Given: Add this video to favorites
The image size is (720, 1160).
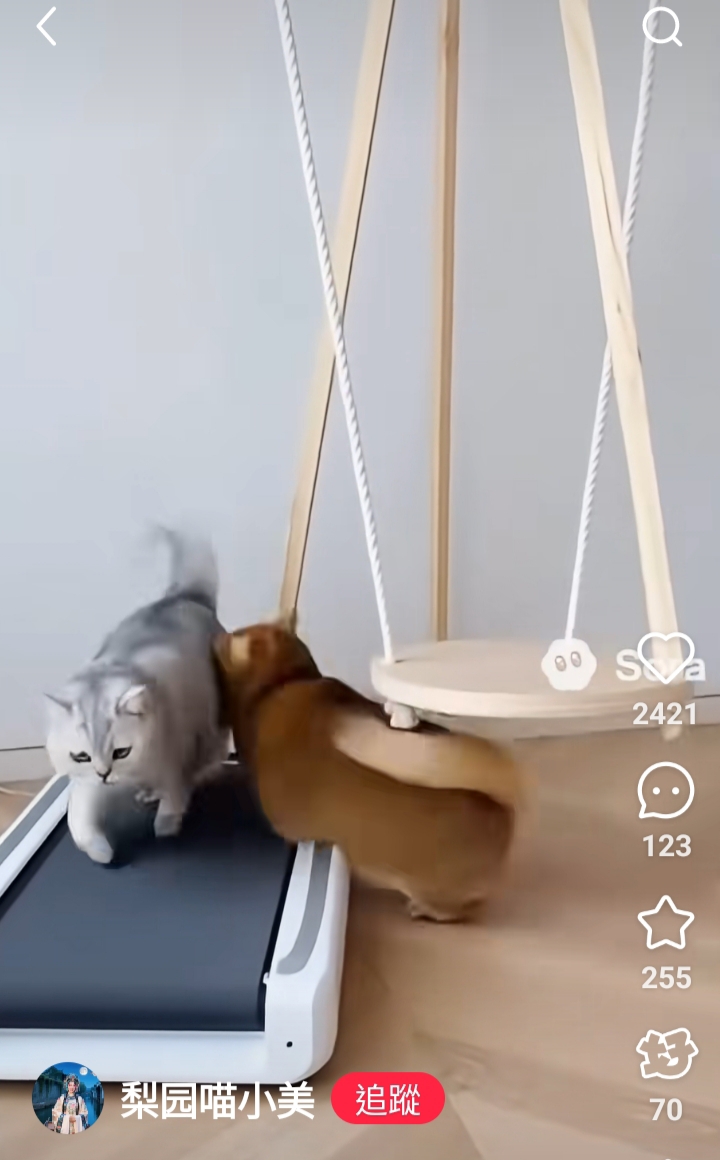Looking at the screenshot, I should tap(666, 923).
